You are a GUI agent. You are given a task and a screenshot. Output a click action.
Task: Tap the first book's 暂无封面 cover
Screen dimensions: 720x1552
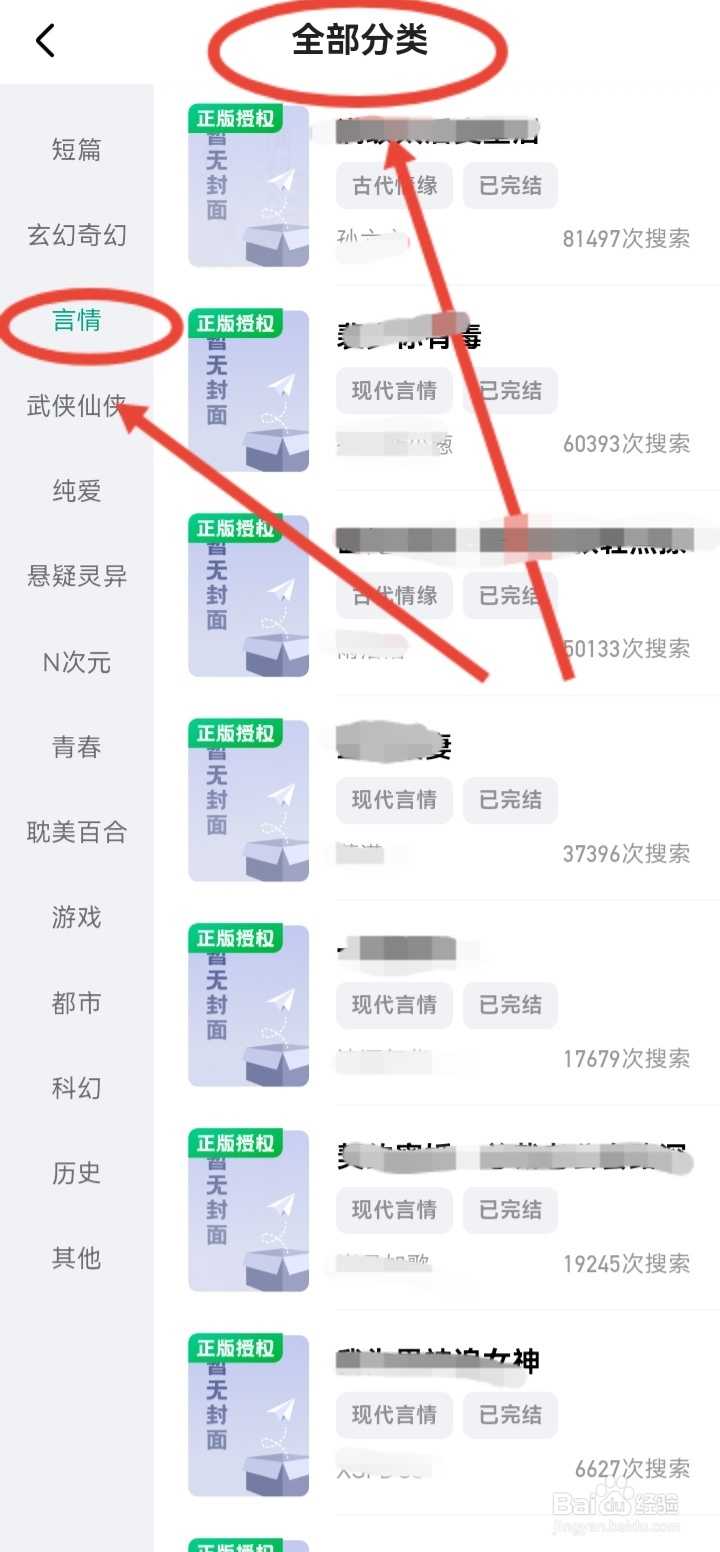point(248,185)
